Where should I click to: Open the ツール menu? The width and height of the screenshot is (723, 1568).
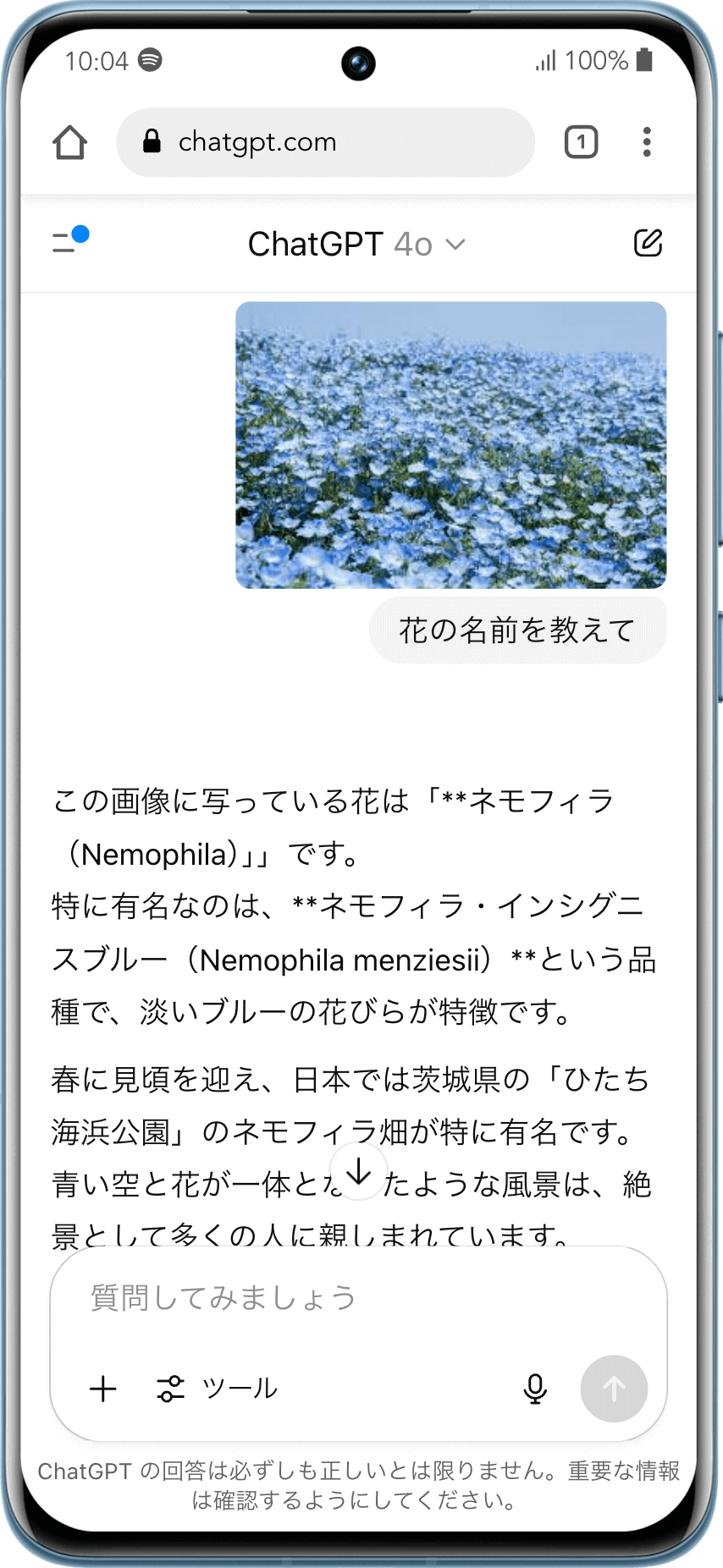(x=218, y=1389)
